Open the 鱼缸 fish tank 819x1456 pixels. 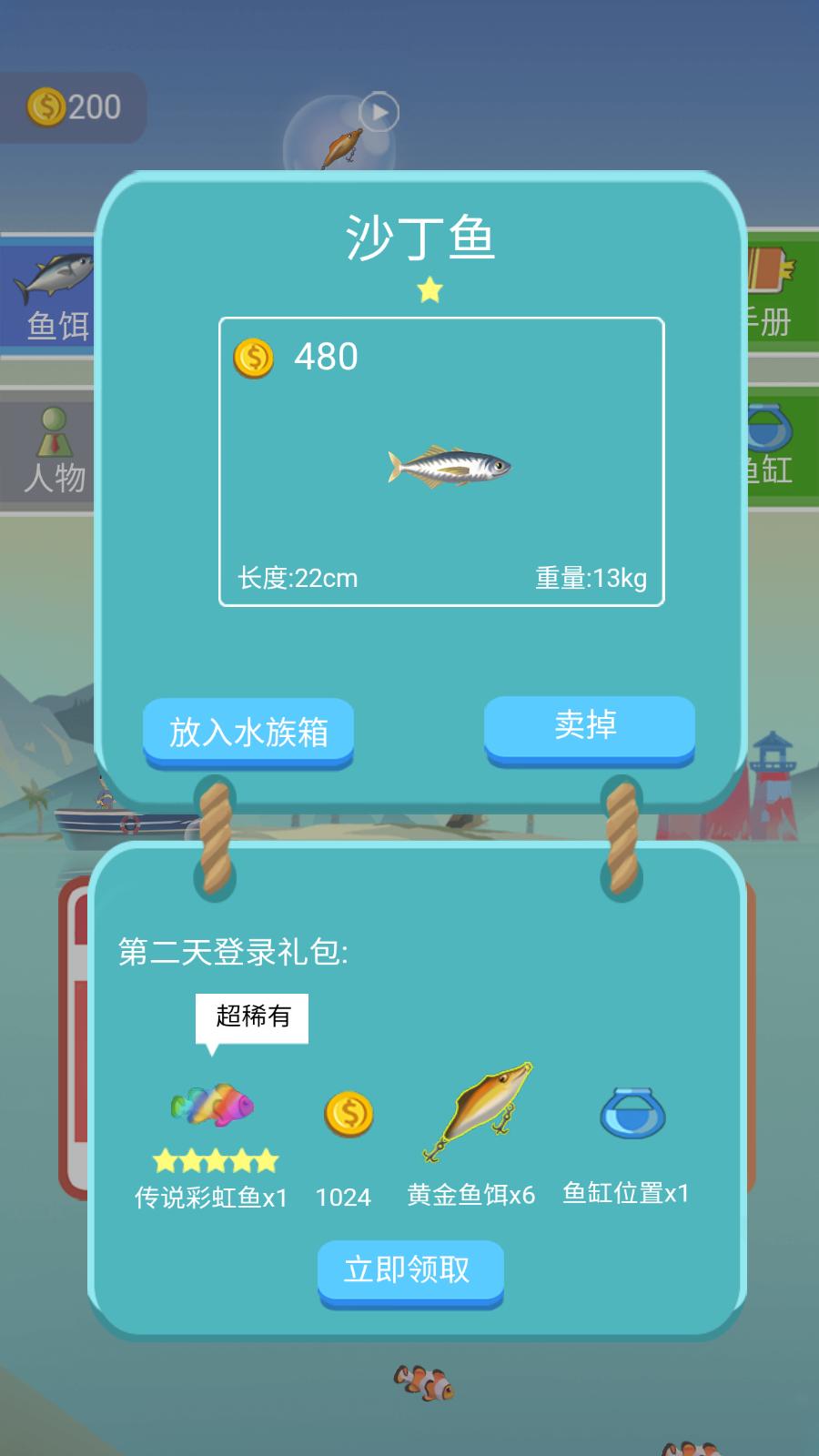click(x=773, y=446)
